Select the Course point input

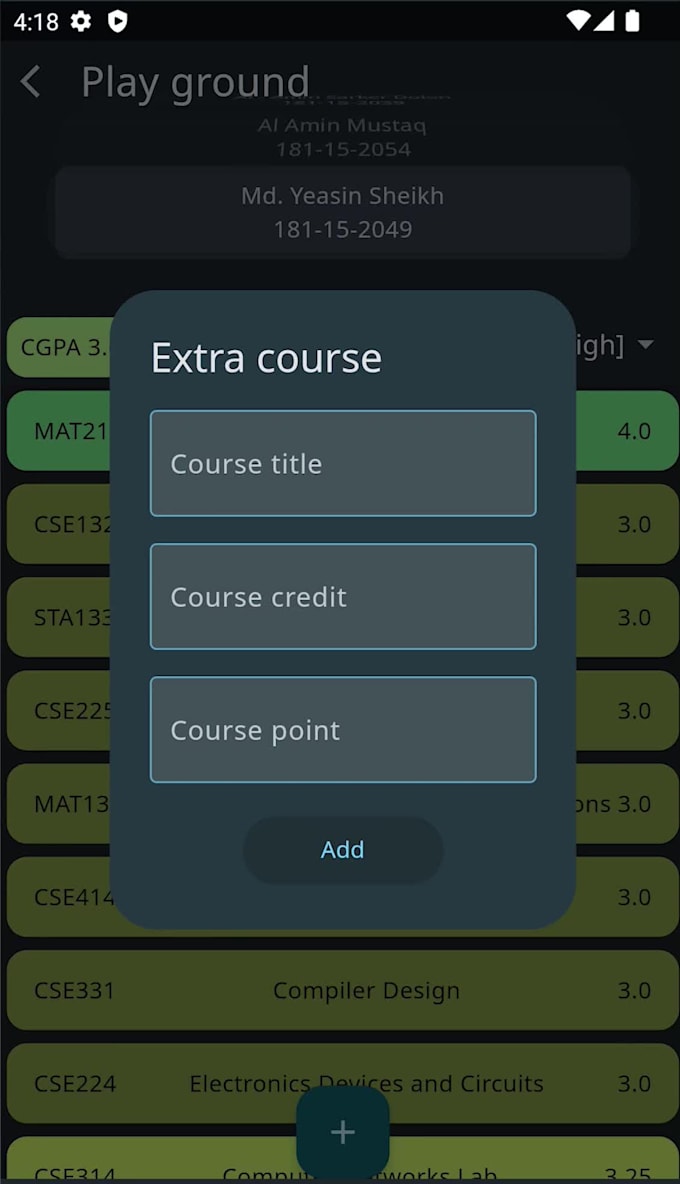point(343,729)
